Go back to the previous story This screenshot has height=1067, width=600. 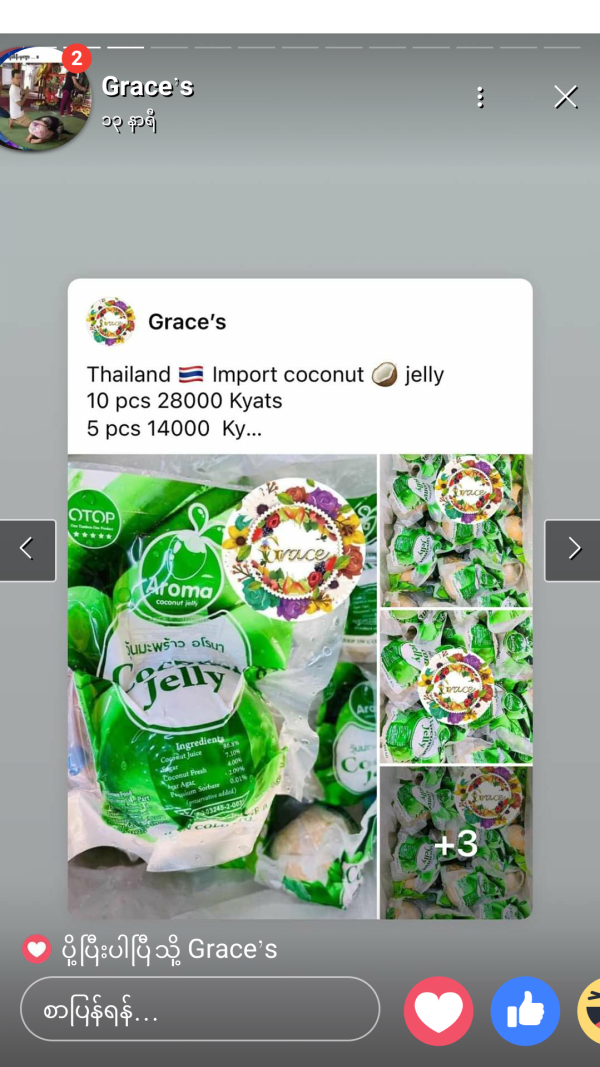(x=27, y=549)
